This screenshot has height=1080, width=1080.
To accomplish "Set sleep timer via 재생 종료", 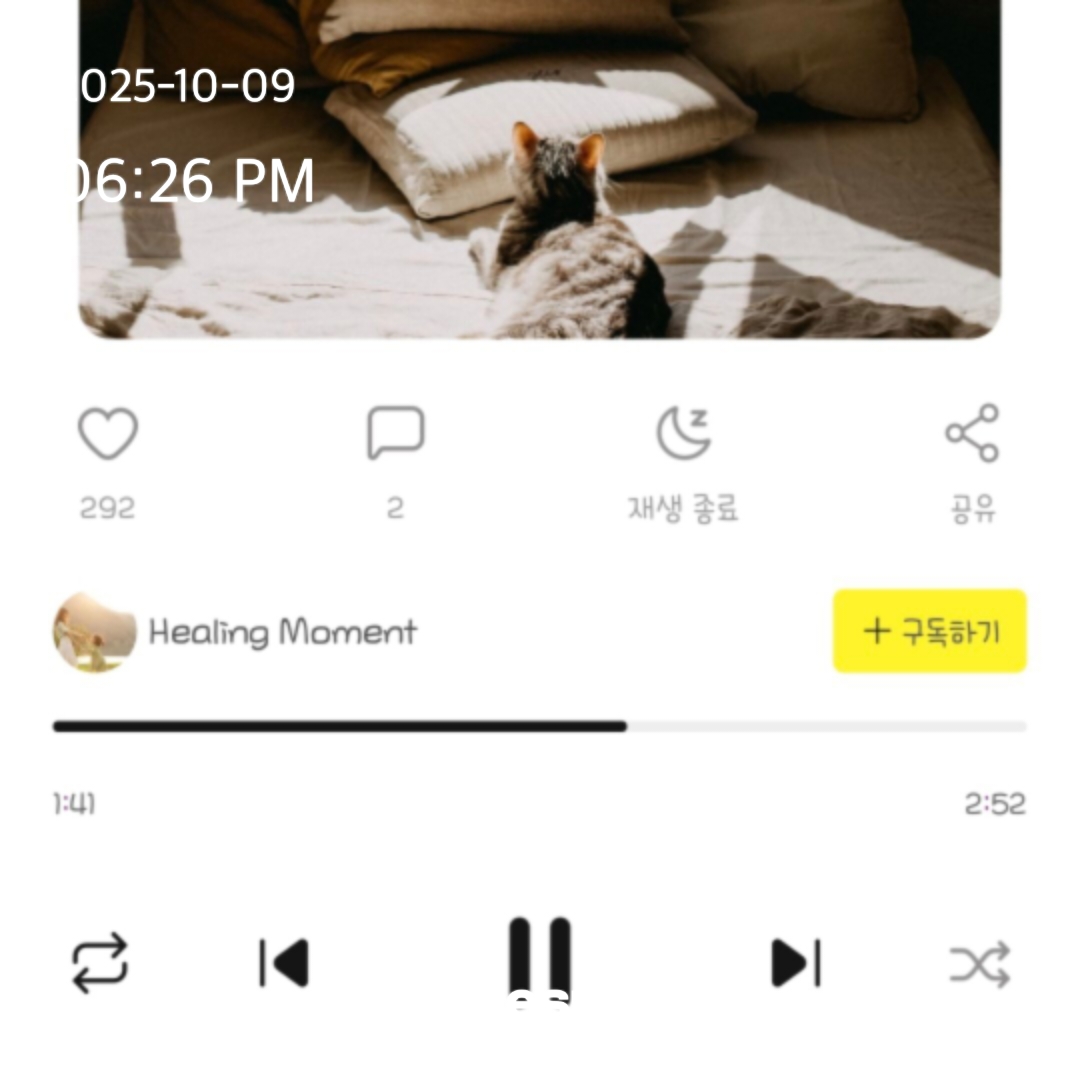I will coord(683,435).
